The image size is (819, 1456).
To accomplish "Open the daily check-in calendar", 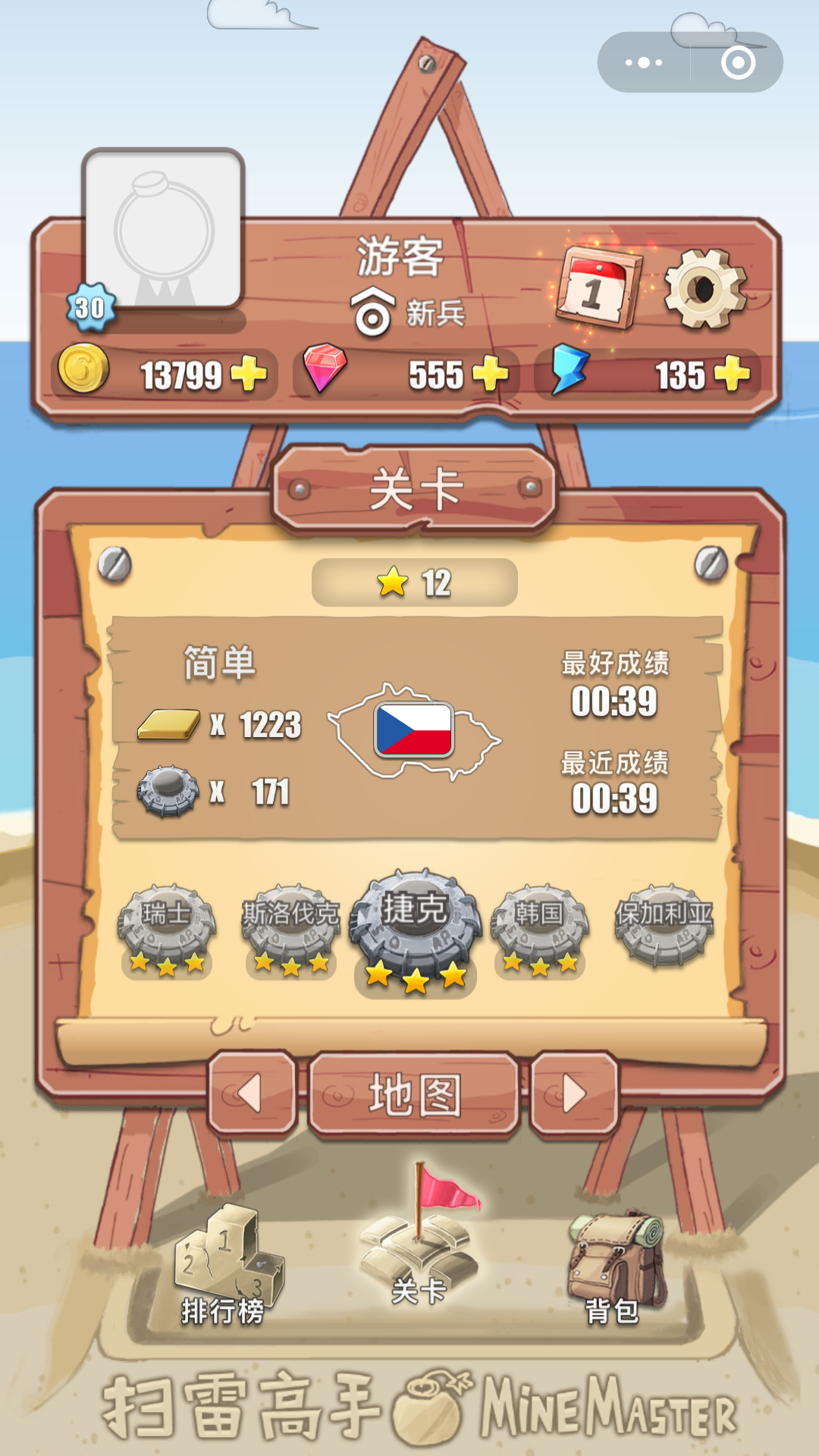I will [598, 289].
